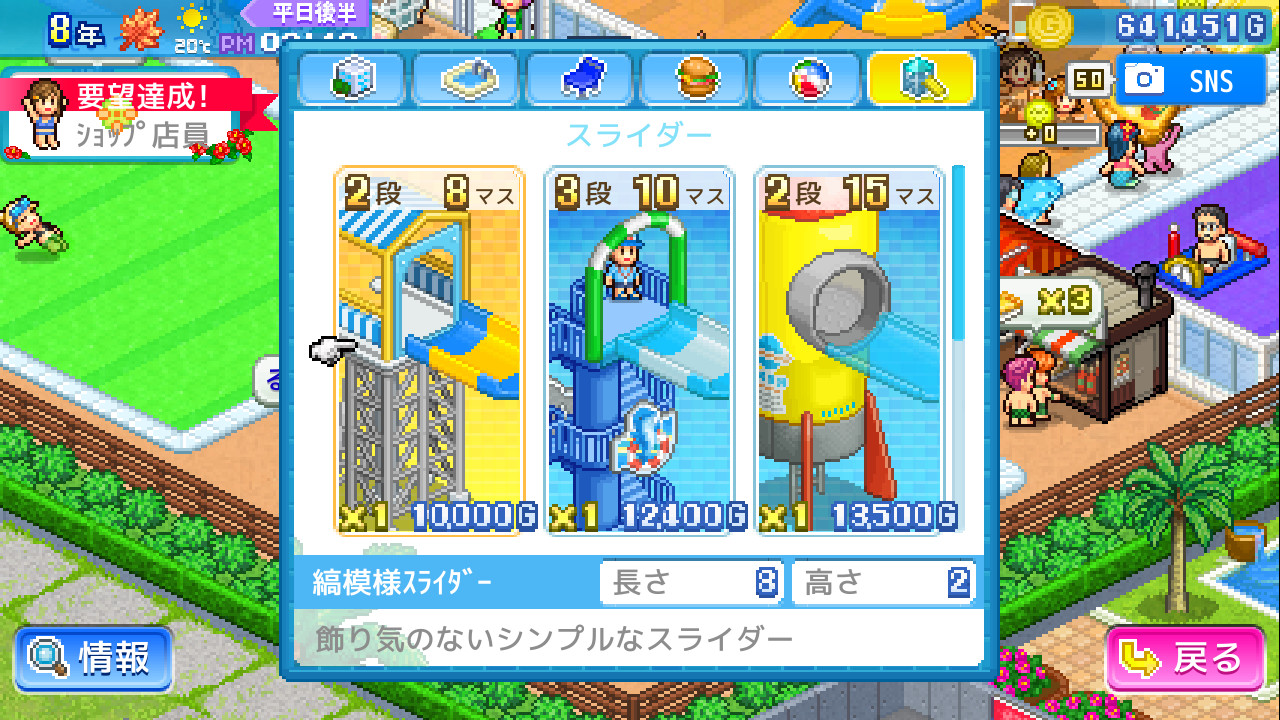The height and width of the screenshot is (720, 1280).
Task: Open the SNS camera button
Action: pos(1190,80)
